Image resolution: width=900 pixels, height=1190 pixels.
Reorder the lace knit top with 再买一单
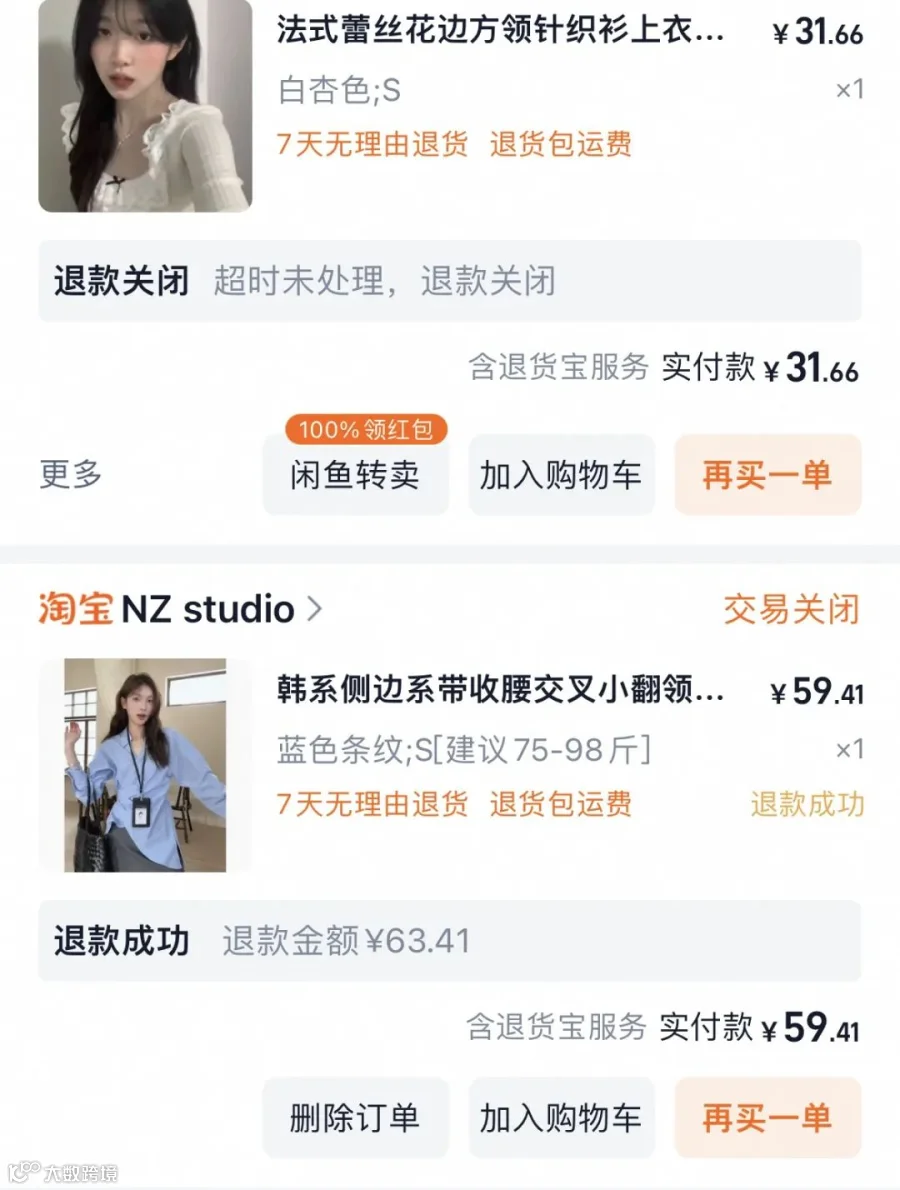pos(767,476)
